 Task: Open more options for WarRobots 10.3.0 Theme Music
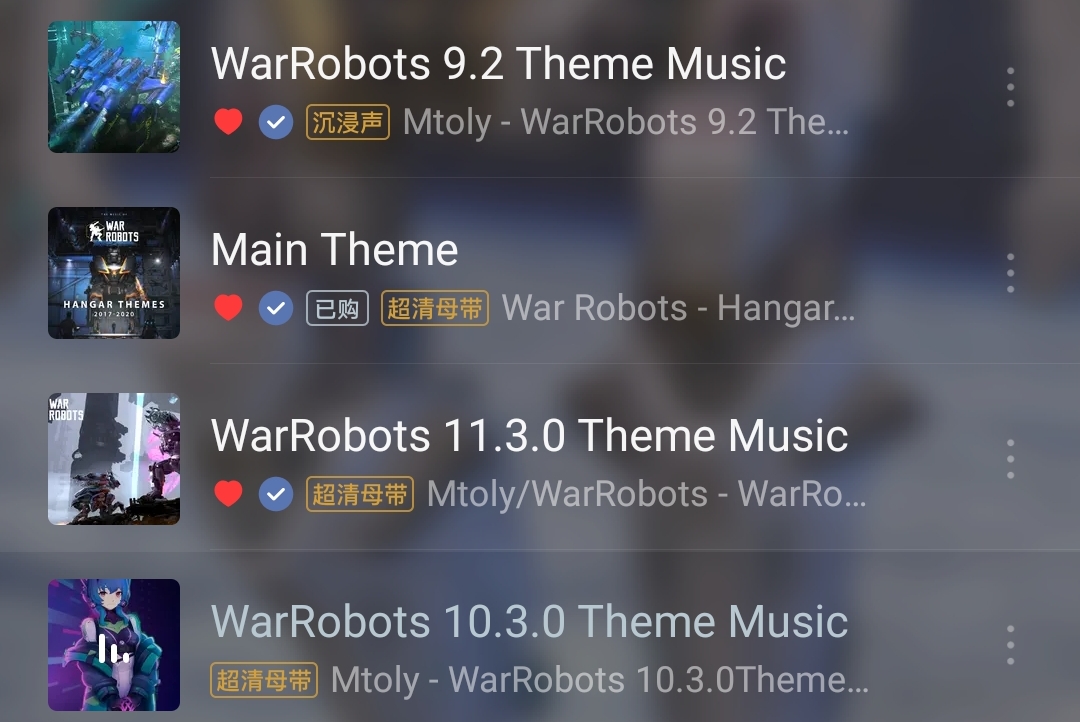1010,645
